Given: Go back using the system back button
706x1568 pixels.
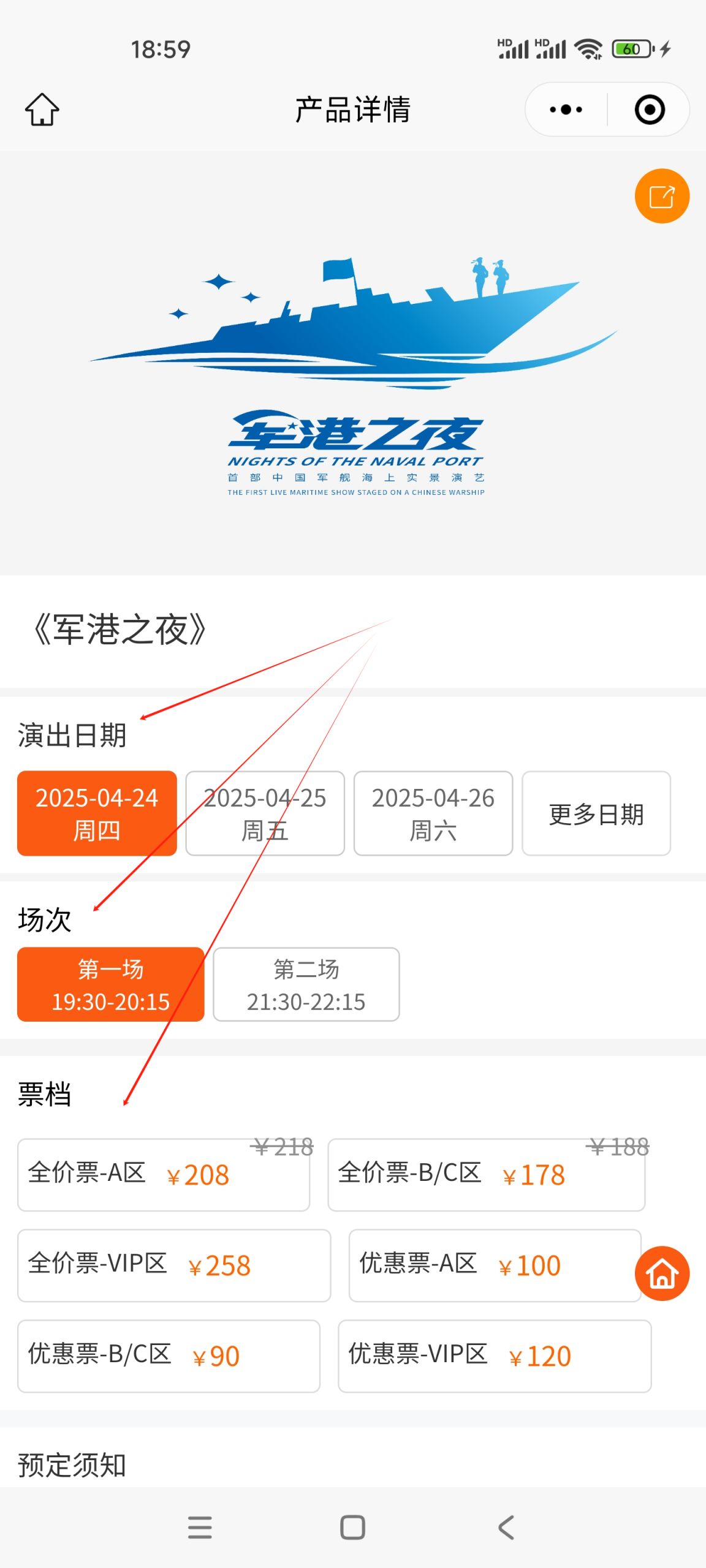Looking at the screenshot, I should pos(506,1528).
